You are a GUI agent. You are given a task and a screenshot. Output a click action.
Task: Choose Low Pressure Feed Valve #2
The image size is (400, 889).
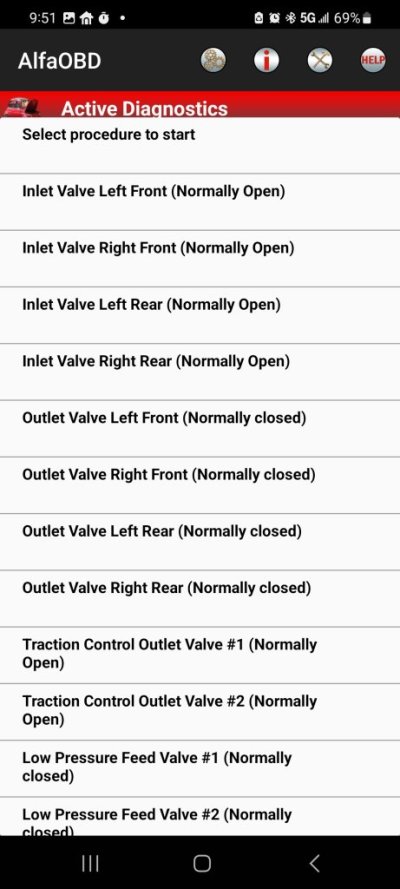click(x=200, y=816)
